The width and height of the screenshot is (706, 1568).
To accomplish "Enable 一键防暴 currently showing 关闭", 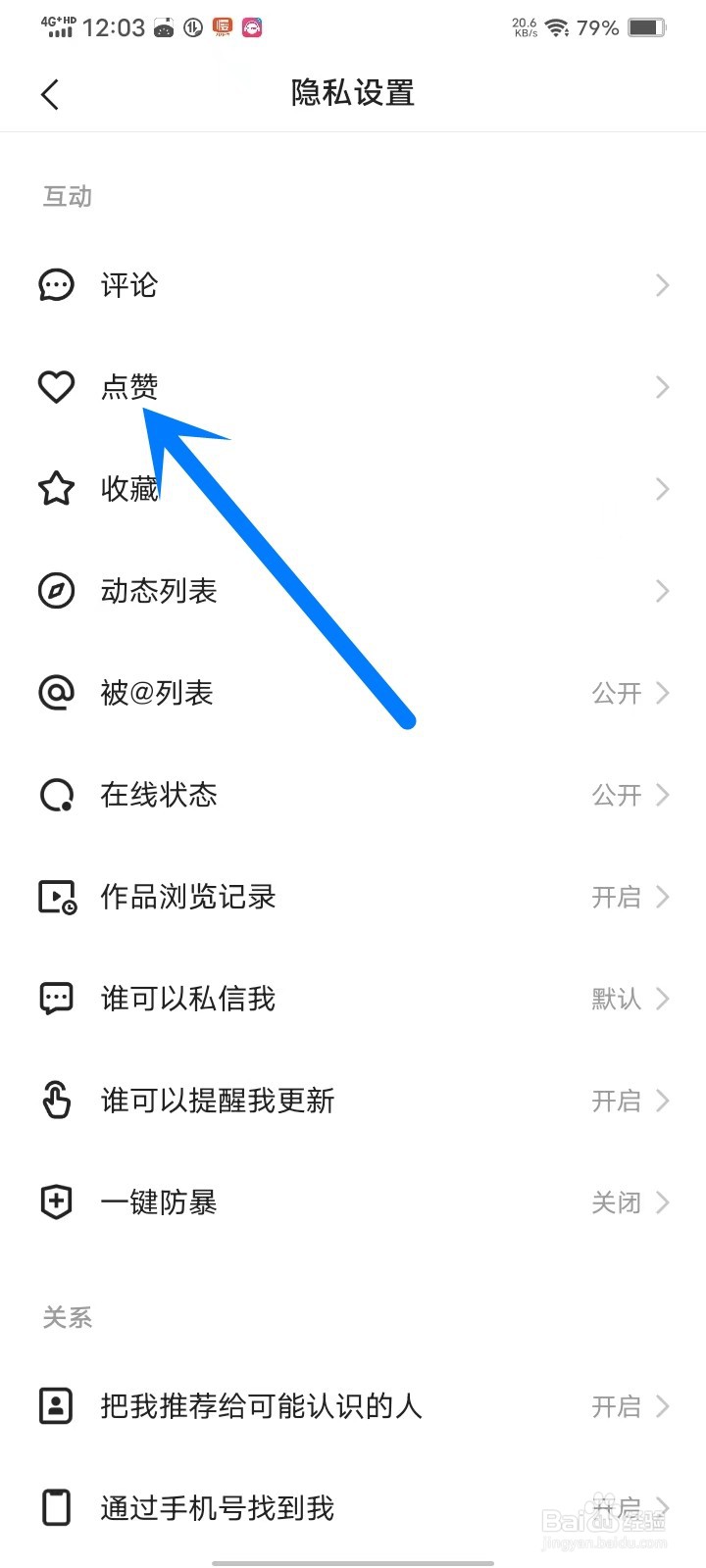I will 618,1202.
